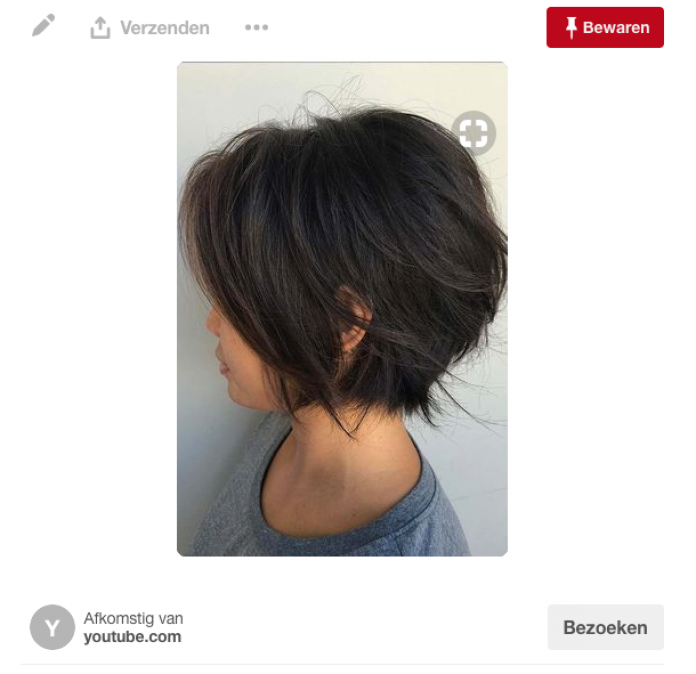Save the pin with Bewaren

tap(605, 28)
